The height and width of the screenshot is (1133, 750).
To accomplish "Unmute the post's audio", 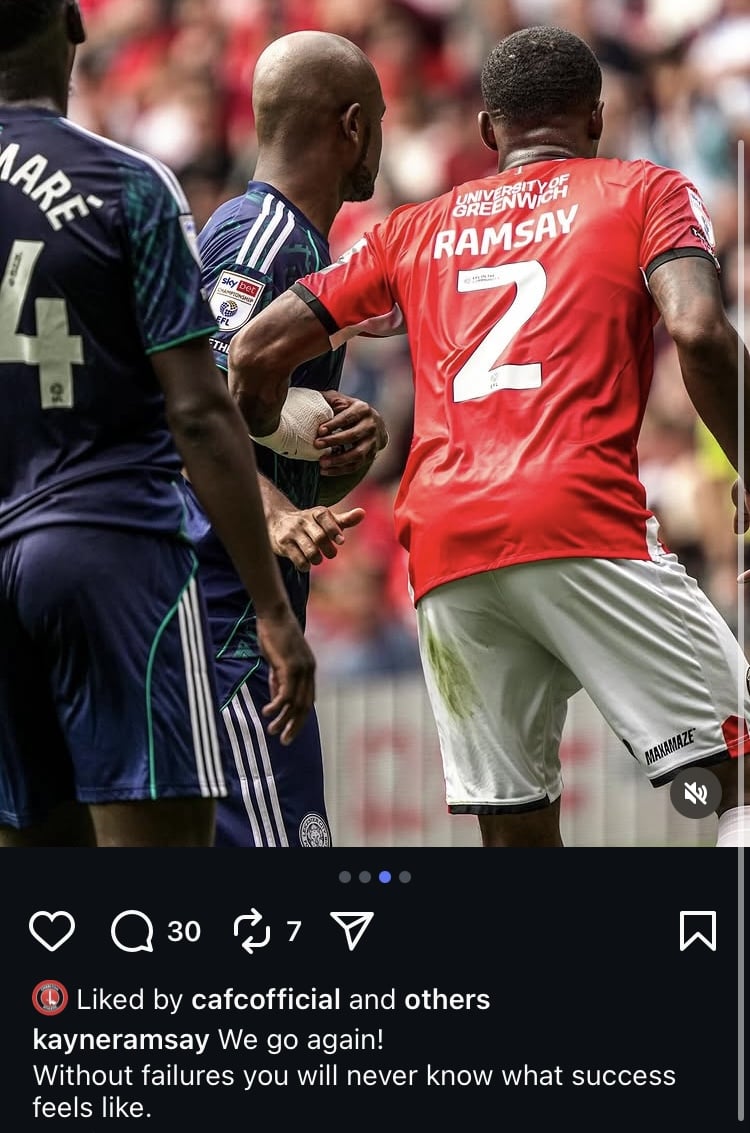I will click(x=696, y=794).
